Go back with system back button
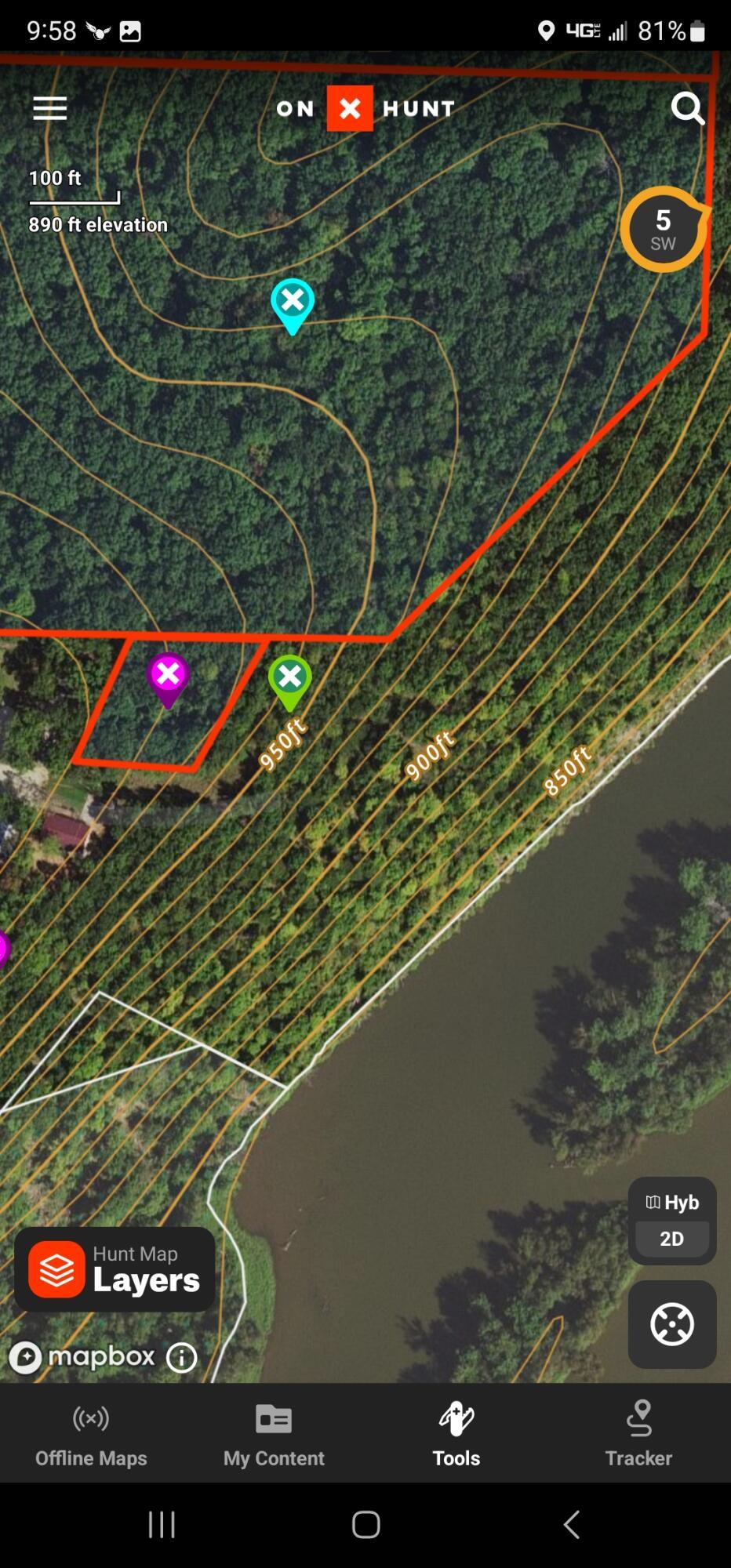731x1568 pixels. 572,1525
